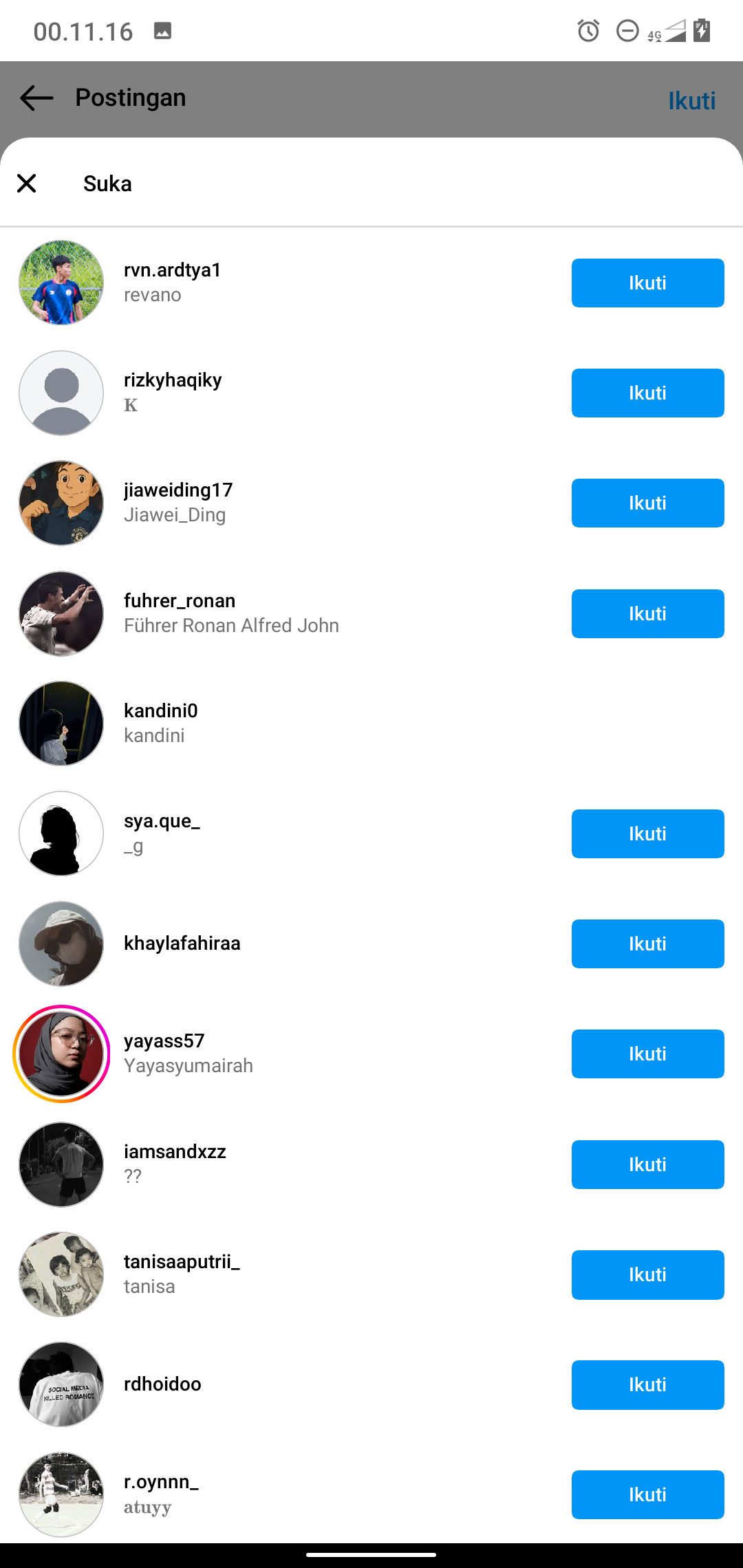The height and width of the screenshot is (1568, 743).
Task: Follow fuhrer_ronan
Action: coord(647,613)
